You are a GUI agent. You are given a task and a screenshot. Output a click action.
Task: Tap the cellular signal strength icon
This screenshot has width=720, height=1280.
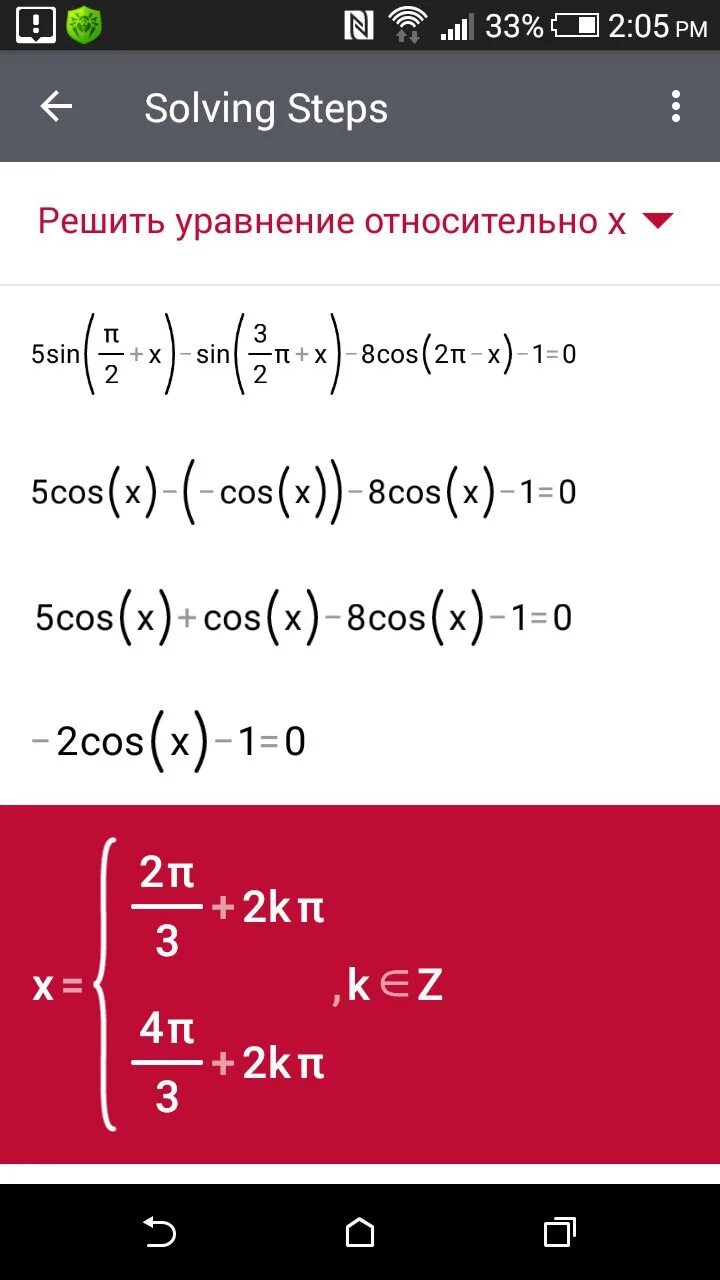pos(455,27)
